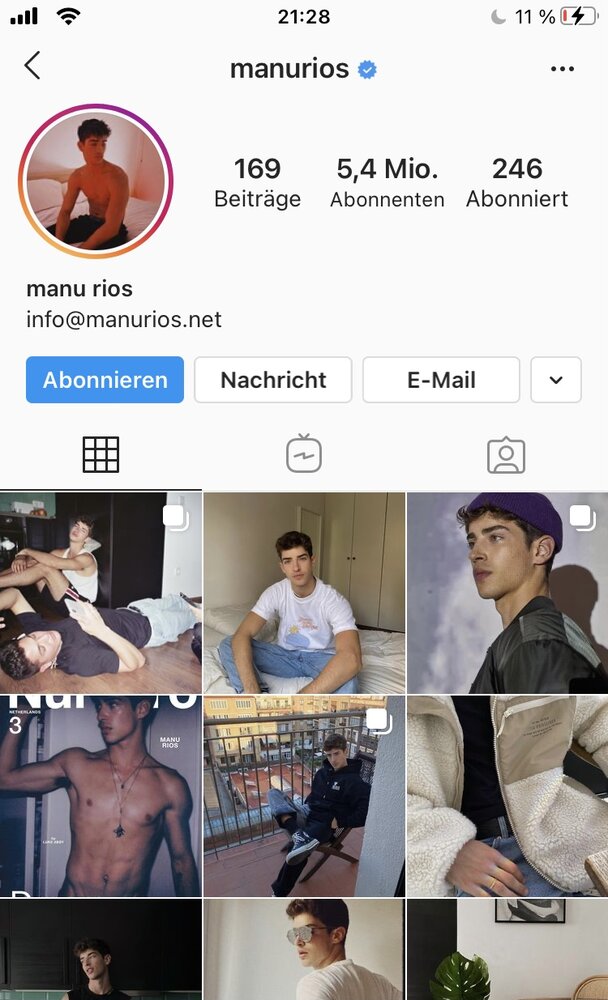The image size is (608, 1000).
Task: Open the balcony chair post
Action: pos(304,796)
